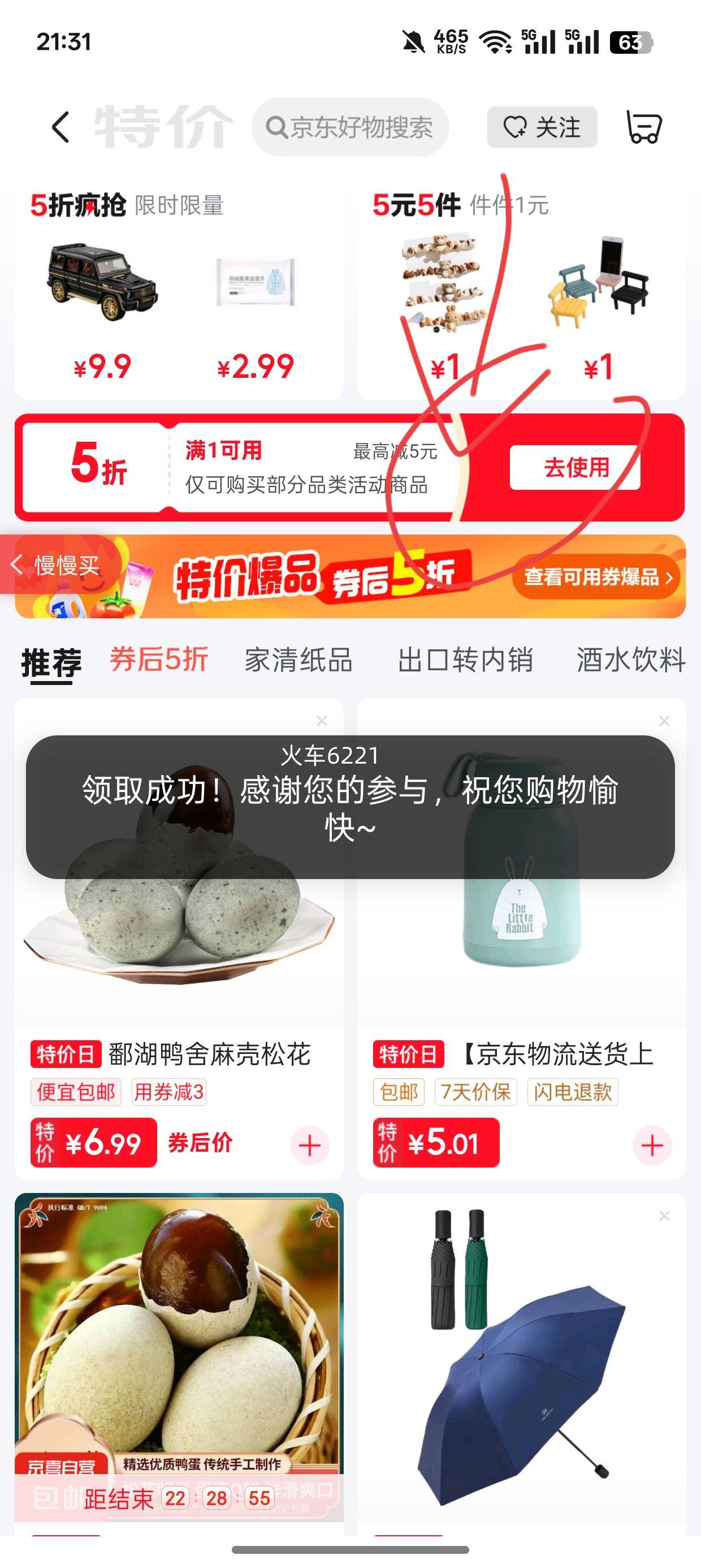This screenshot has height=1568, width=701.
Task: Open 5元5件 one-yuan deals section
Action: coord(417,206)
